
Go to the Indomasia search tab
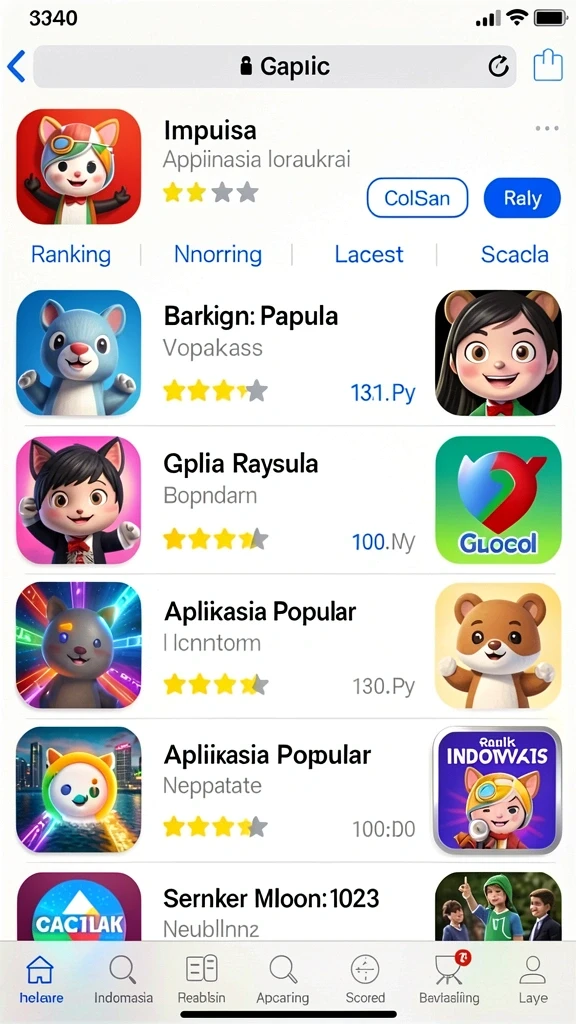(123, 980)
